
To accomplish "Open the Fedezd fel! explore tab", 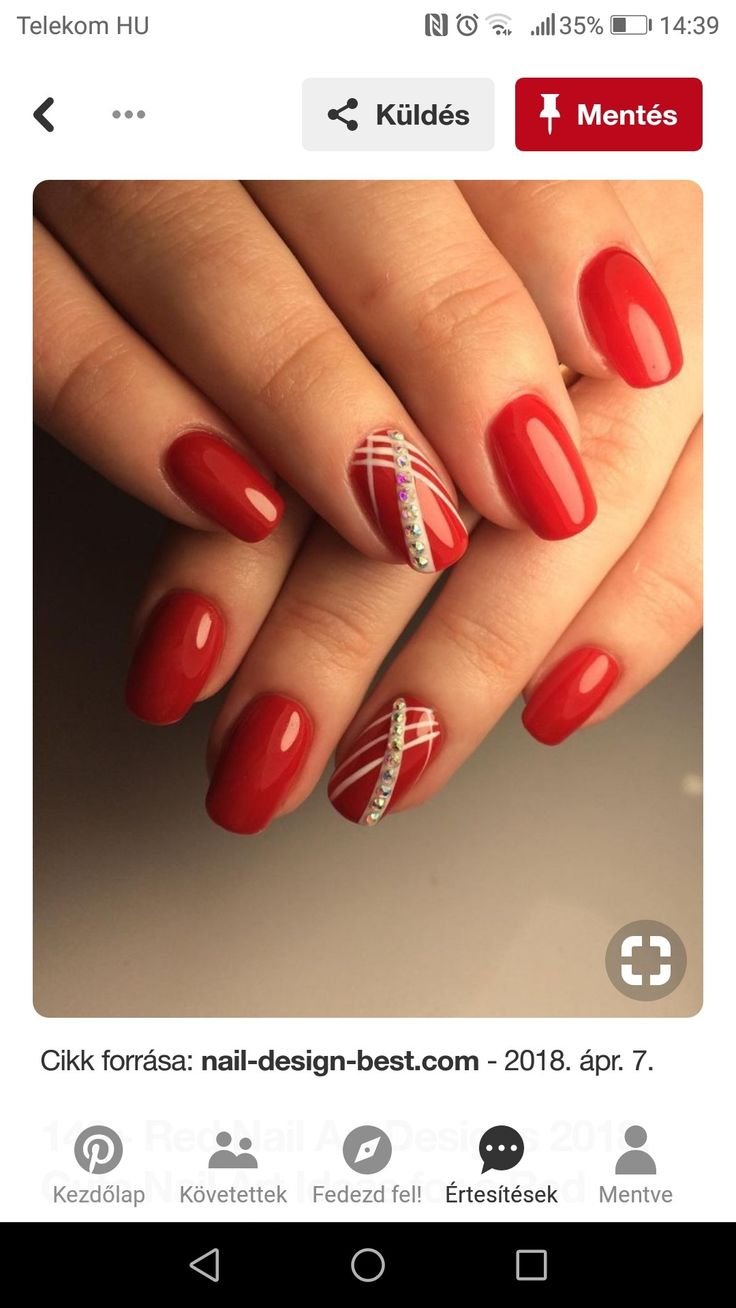I will (367, 1165).
